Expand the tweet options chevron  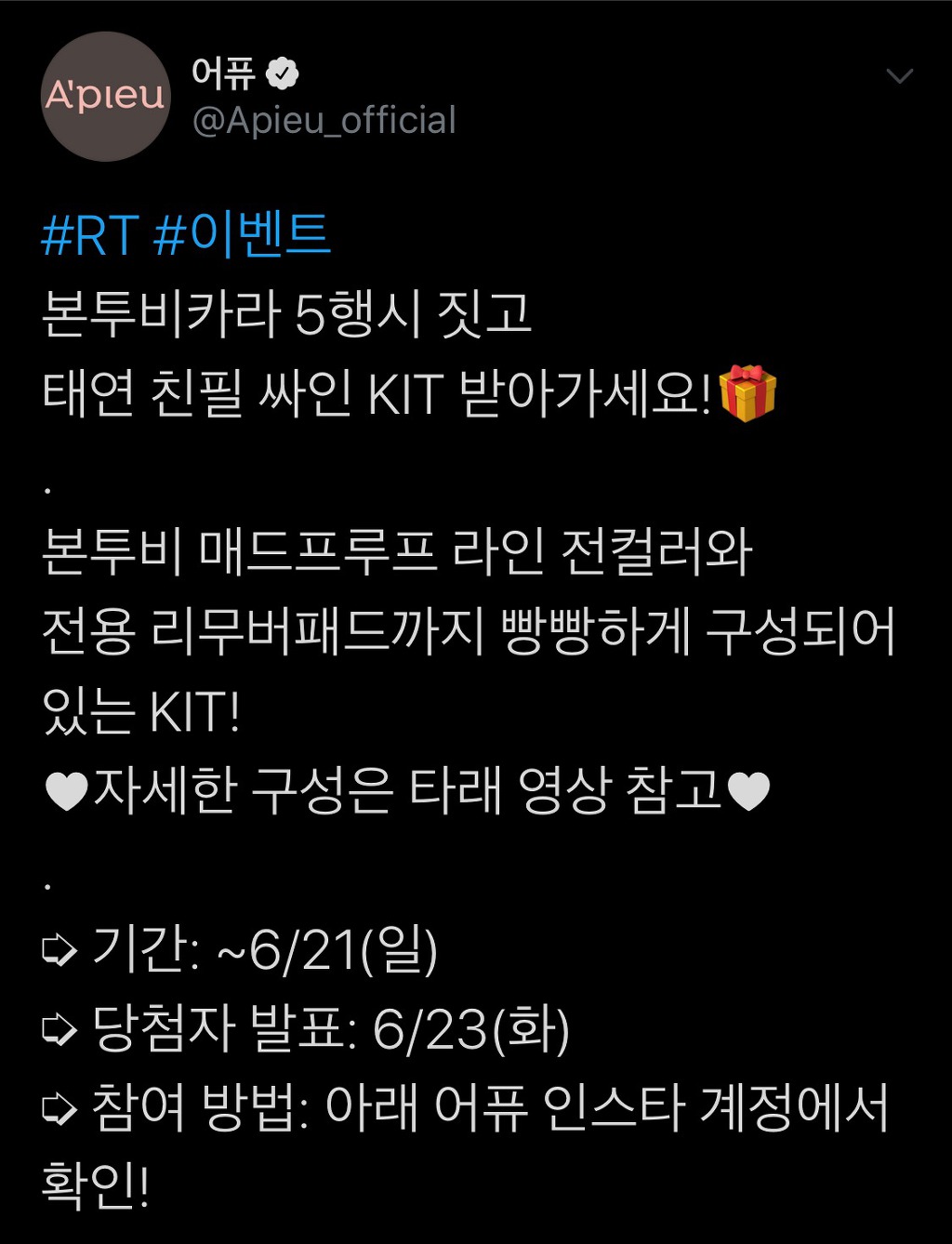(900, 76)
